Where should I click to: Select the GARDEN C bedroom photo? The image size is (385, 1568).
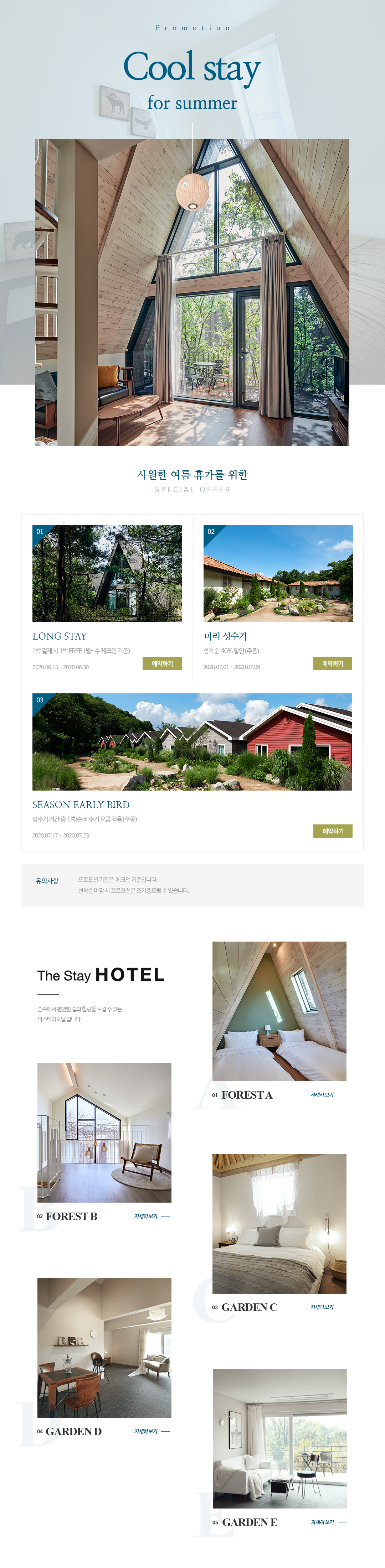pos(279,1224)
